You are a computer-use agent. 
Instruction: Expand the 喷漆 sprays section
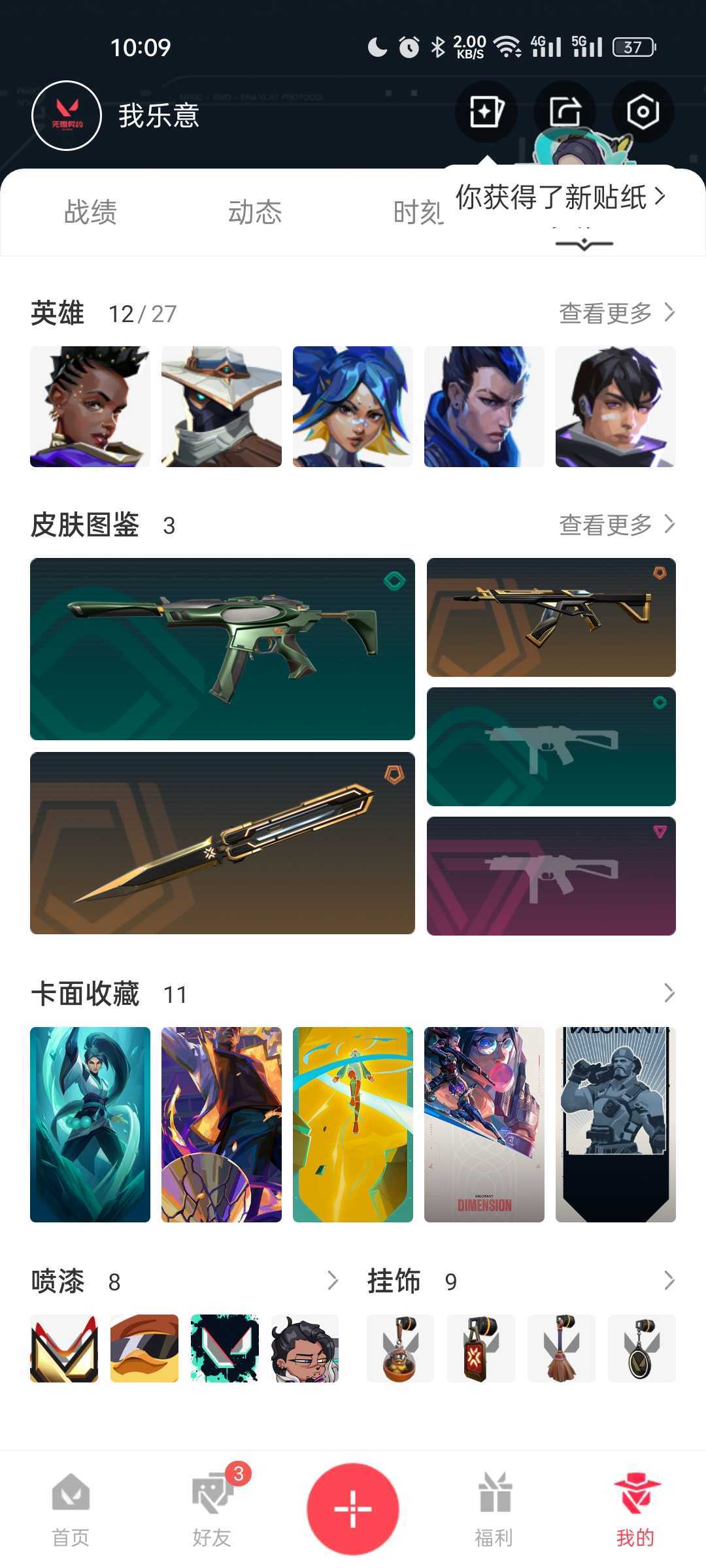tap(333, 1281)
